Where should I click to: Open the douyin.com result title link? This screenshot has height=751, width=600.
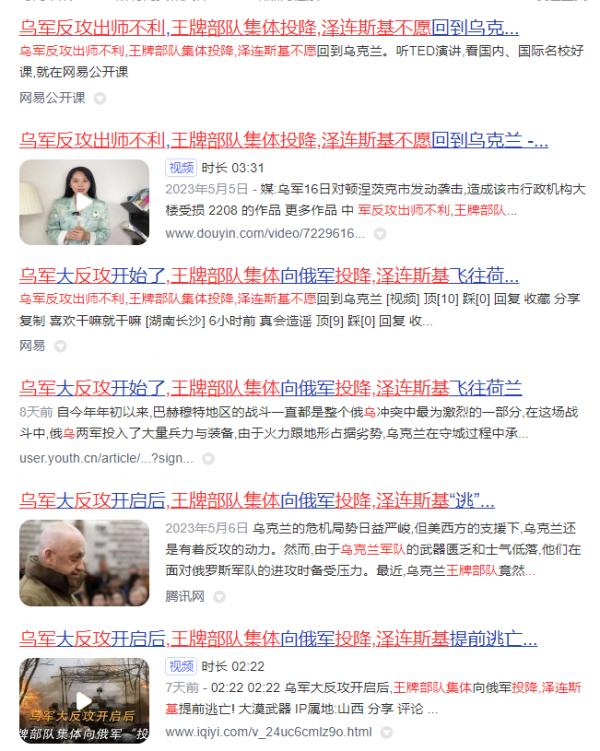[283, 139]
